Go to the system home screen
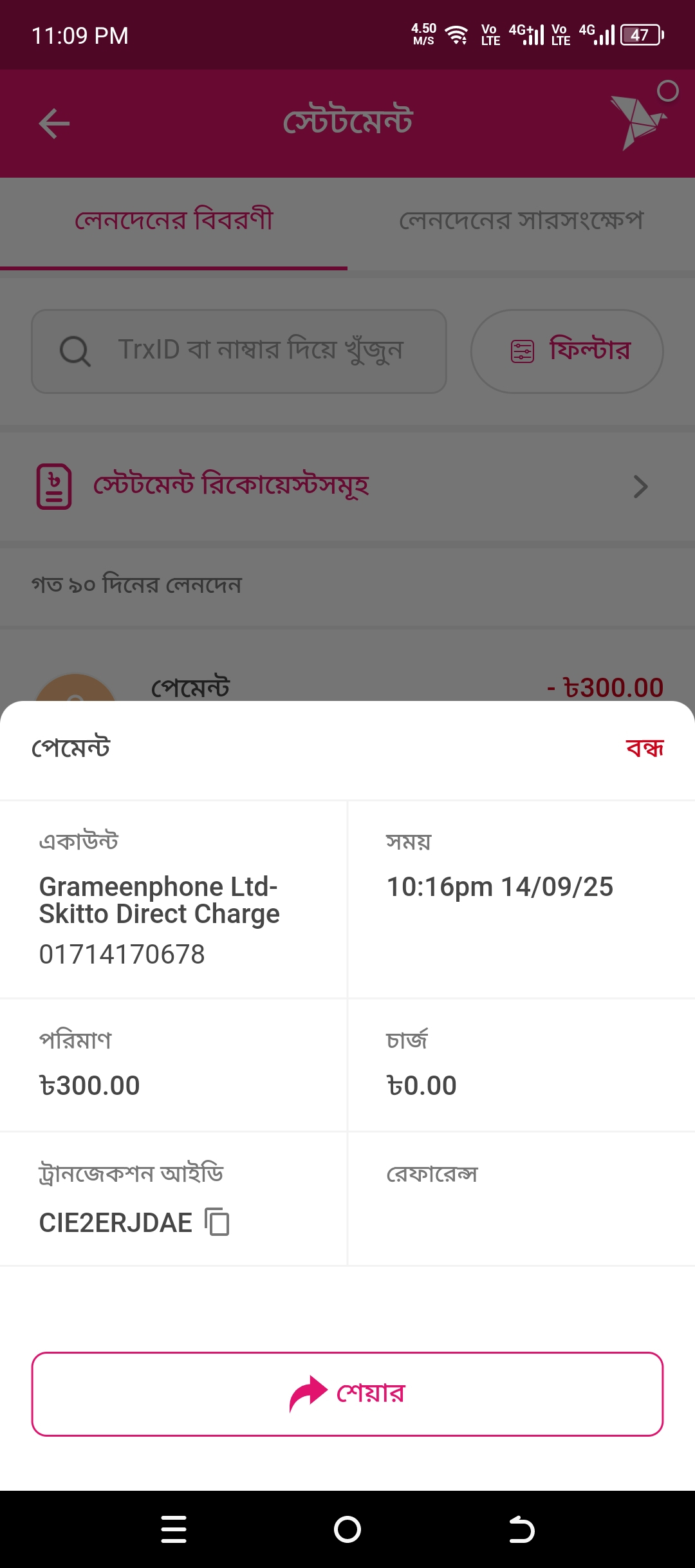695x1568 pixels. tap(347, 1529)
